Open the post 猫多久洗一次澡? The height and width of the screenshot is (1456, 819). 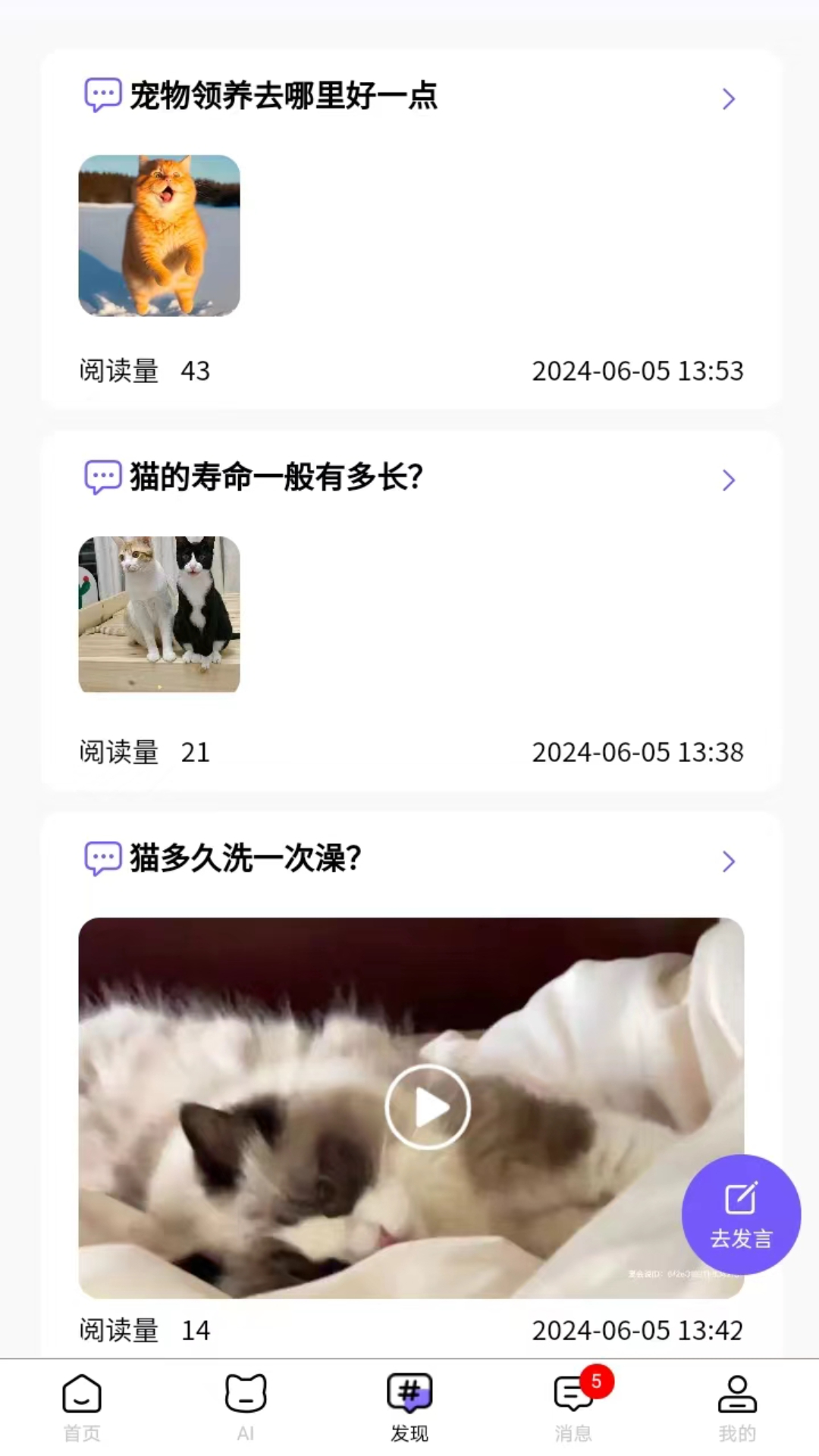click(245, 859)
